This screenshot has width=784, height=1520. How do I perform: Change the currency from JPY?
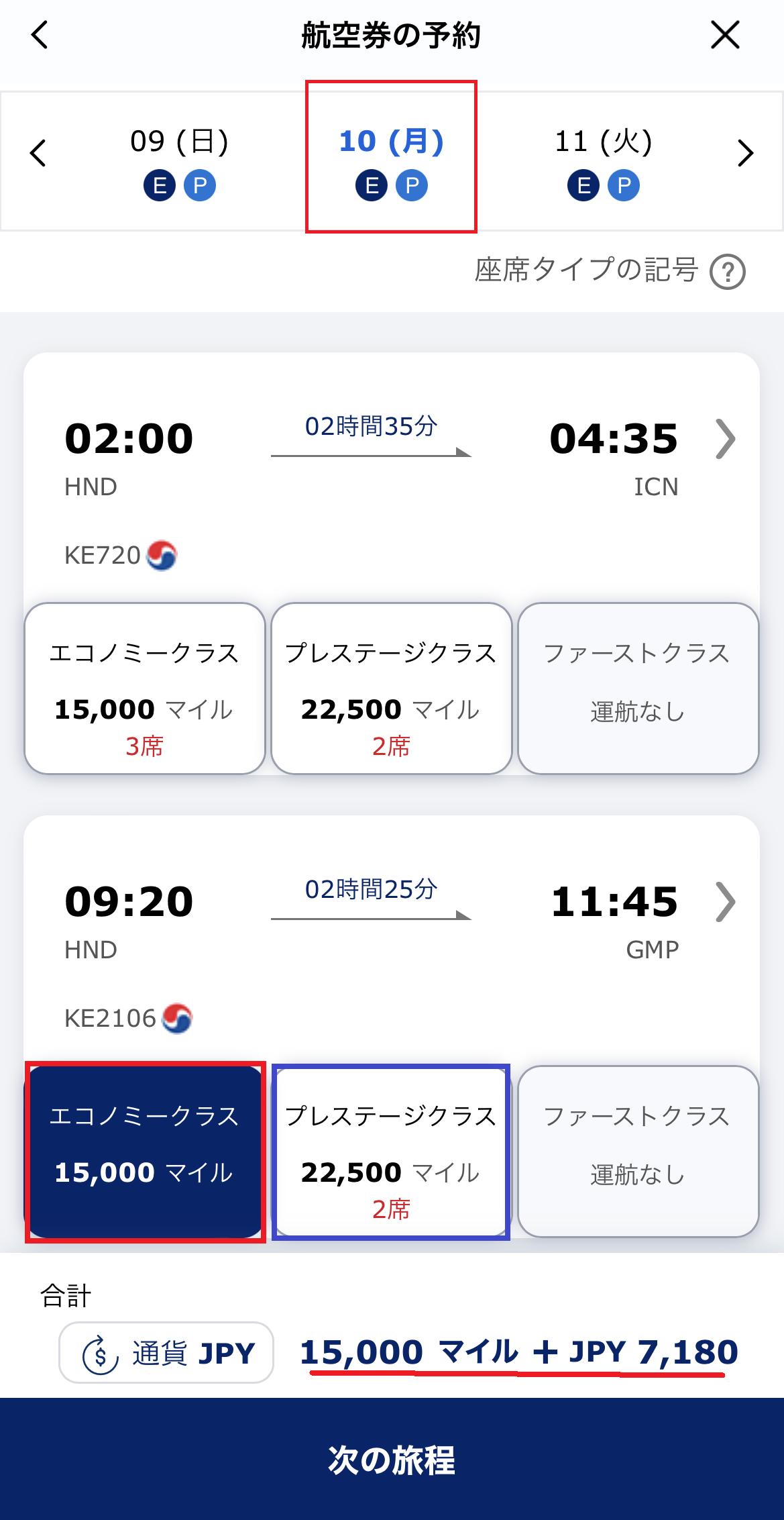(166, 1352)
